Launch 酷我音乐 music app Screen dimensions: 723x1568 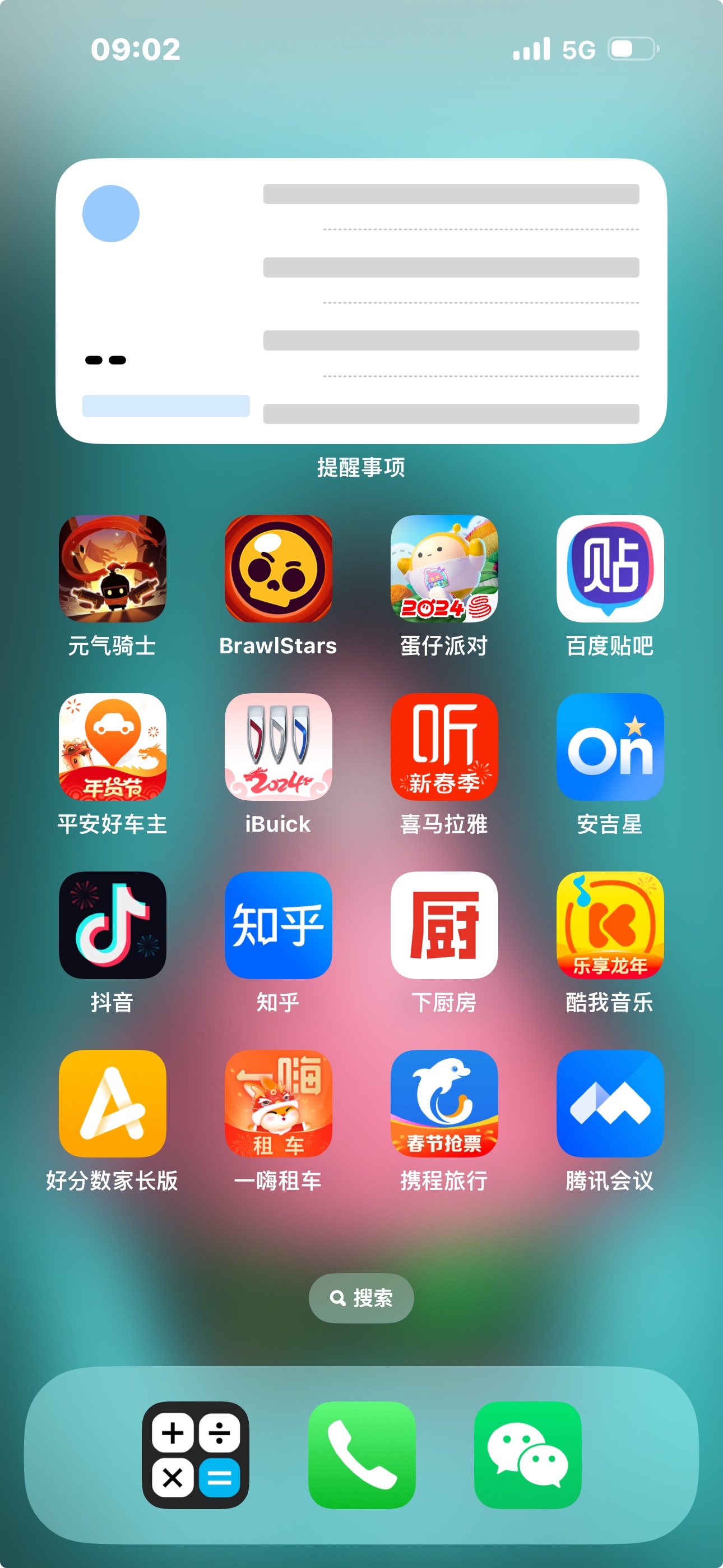[610, 925]
